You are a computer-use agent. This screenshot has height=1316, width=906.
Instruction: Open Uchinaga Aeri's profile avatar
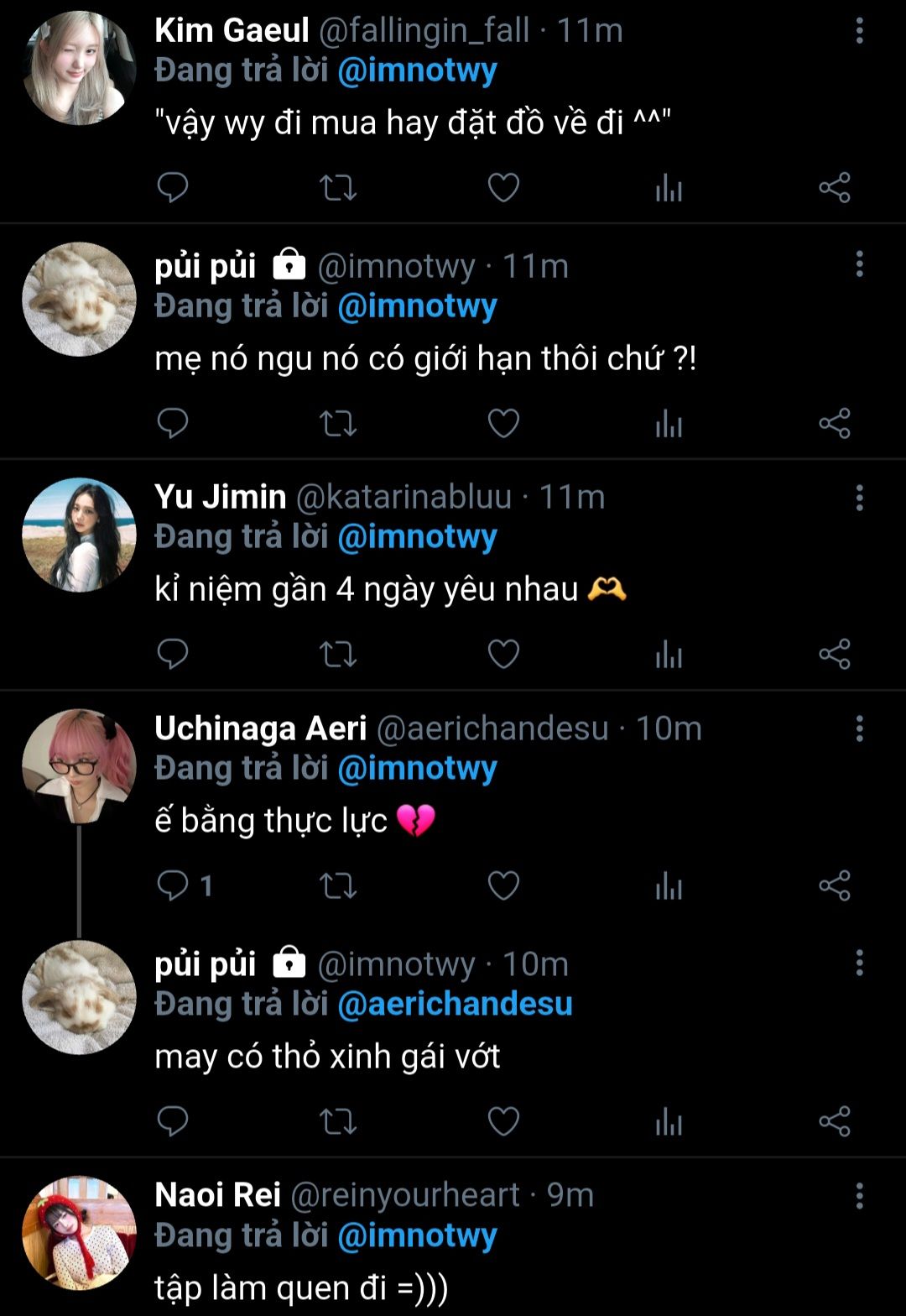(x=79, y=766)
